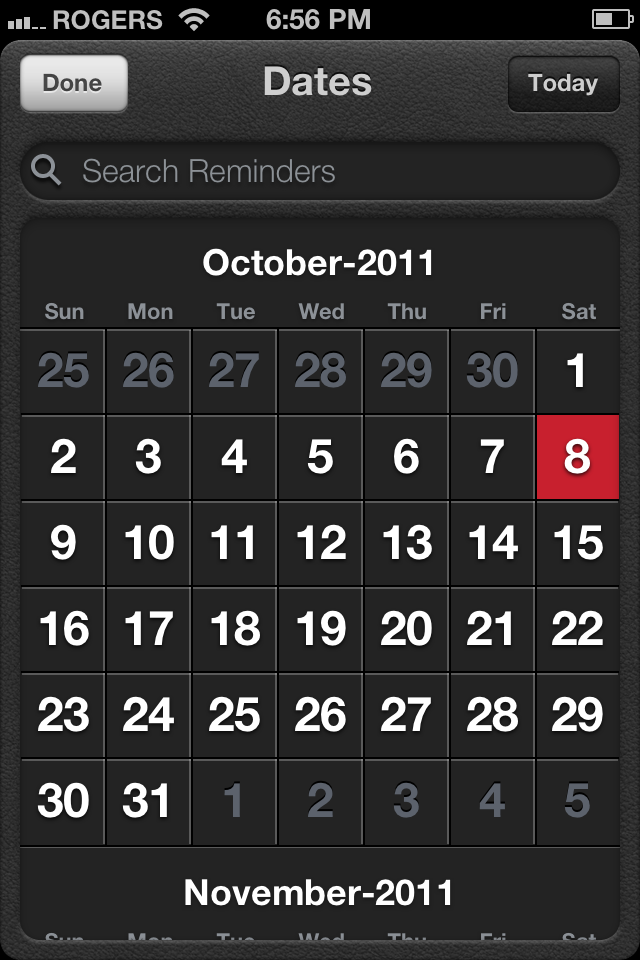Tap the Done button

coord(73,83)
